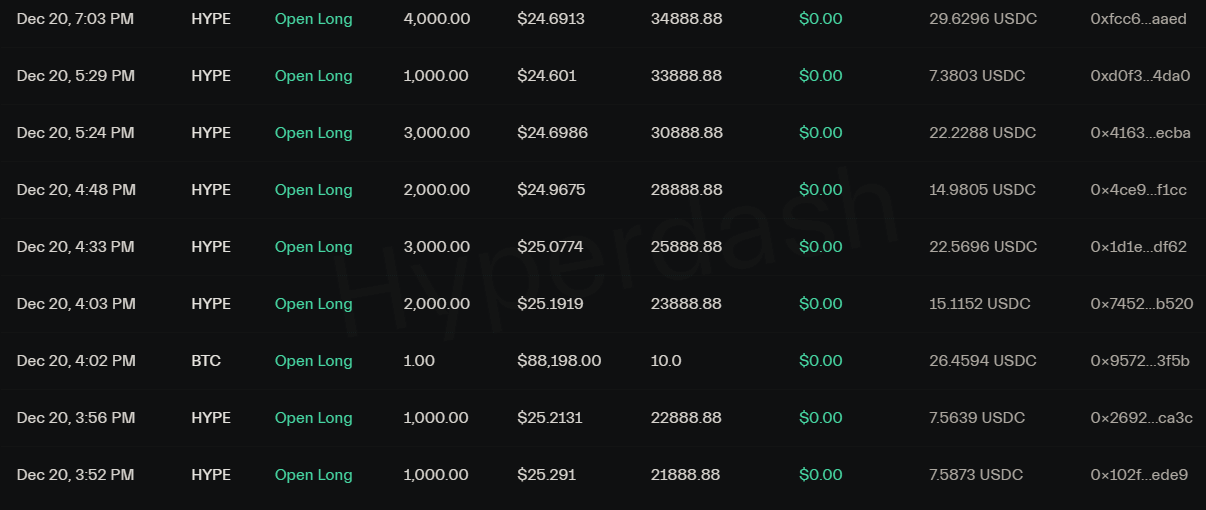Open BTC trade transaction hash 0x9572...3f5b

coord(1140,361)
